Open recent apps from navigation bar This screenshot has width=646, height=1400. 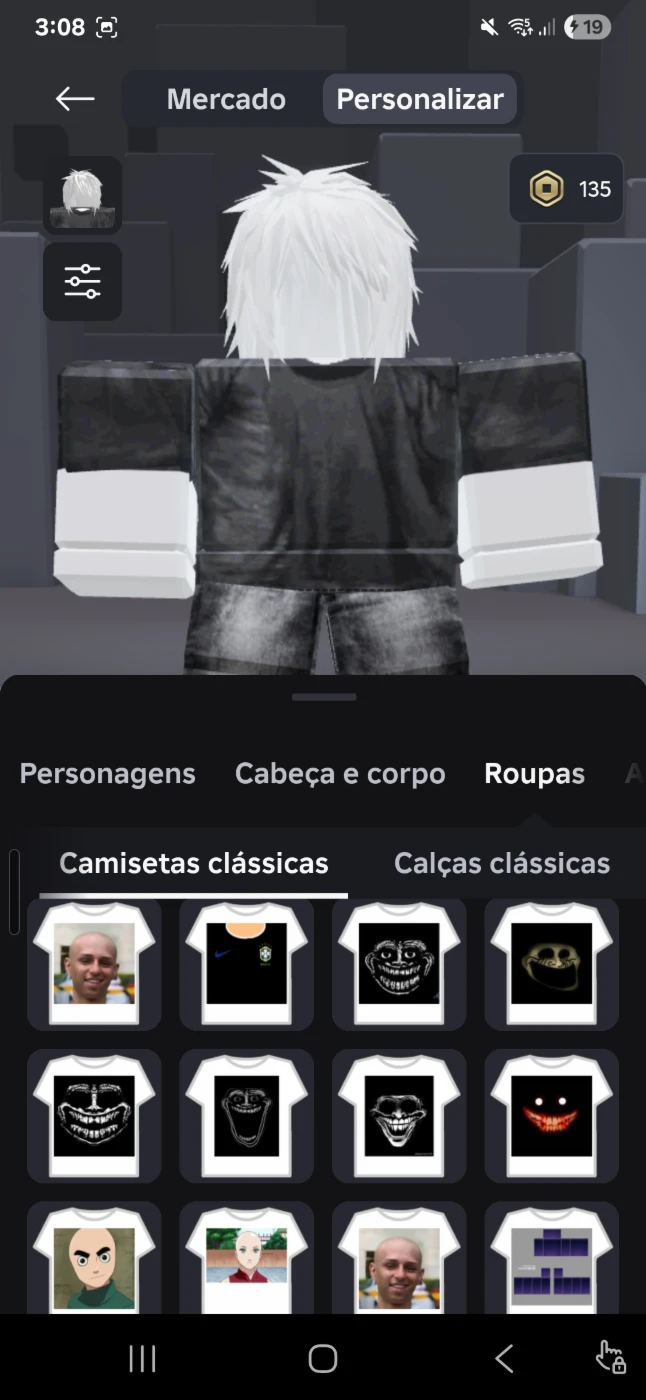tap(142, 1358)
